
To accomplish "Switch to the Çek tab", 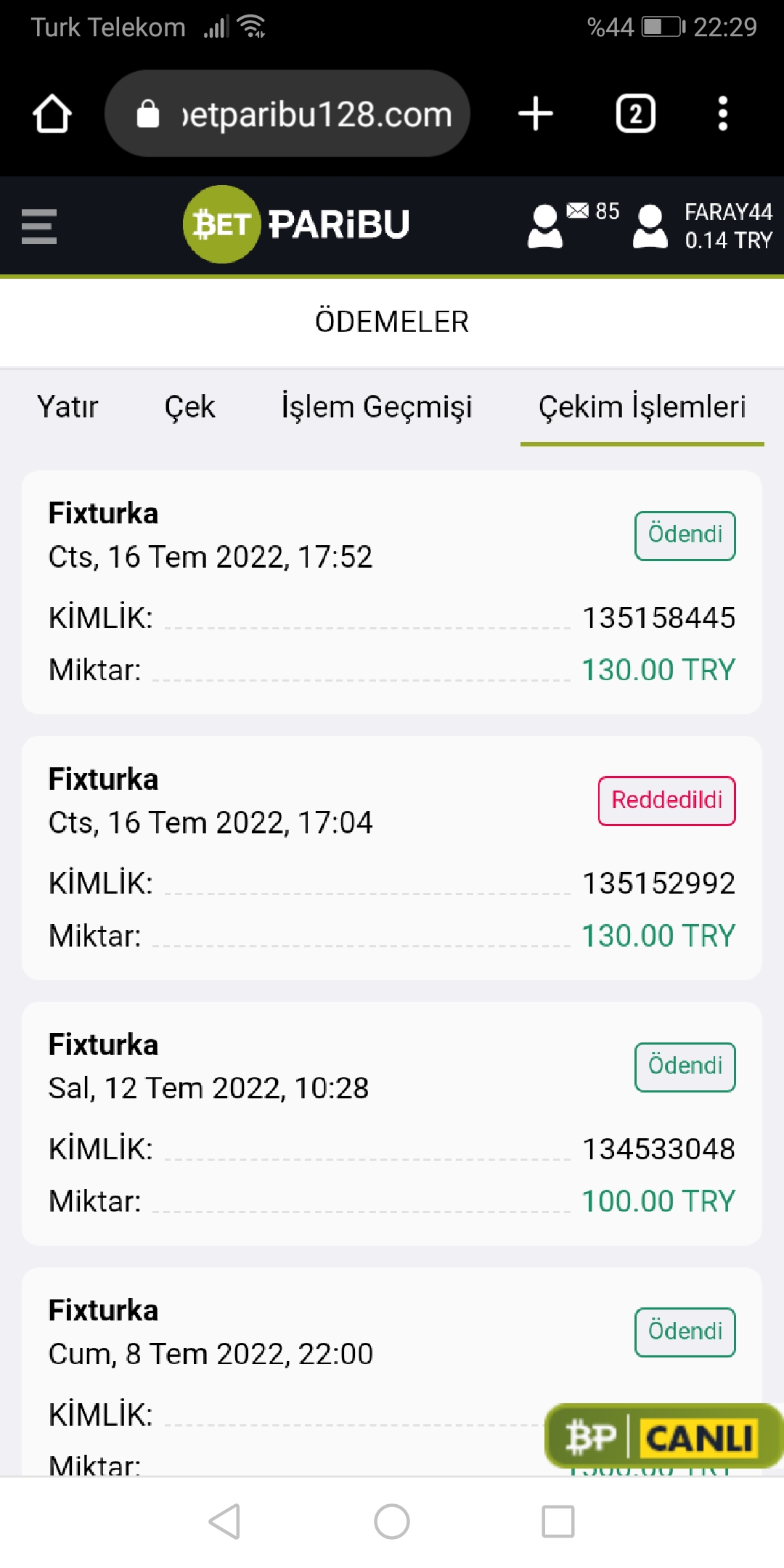I will [189, 407].
